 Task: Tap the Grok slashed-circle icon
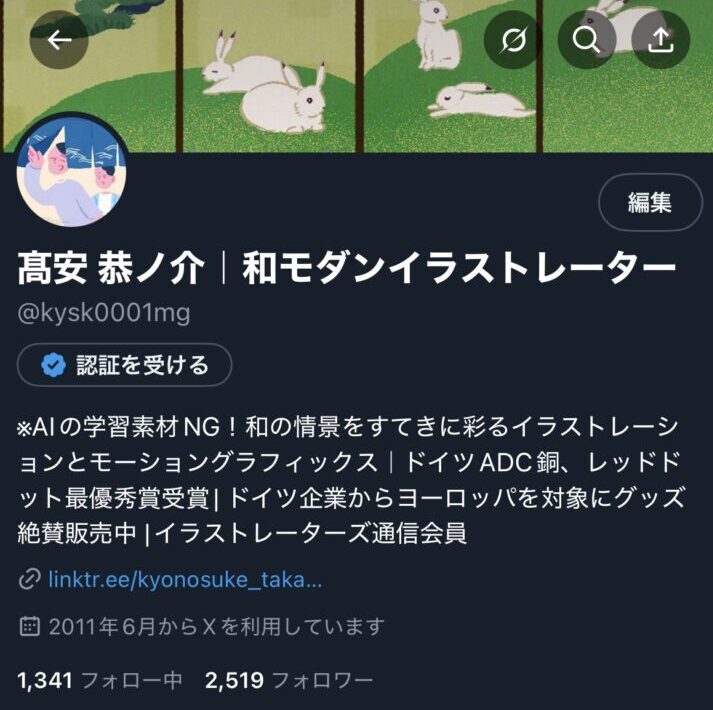pos(513,40)
